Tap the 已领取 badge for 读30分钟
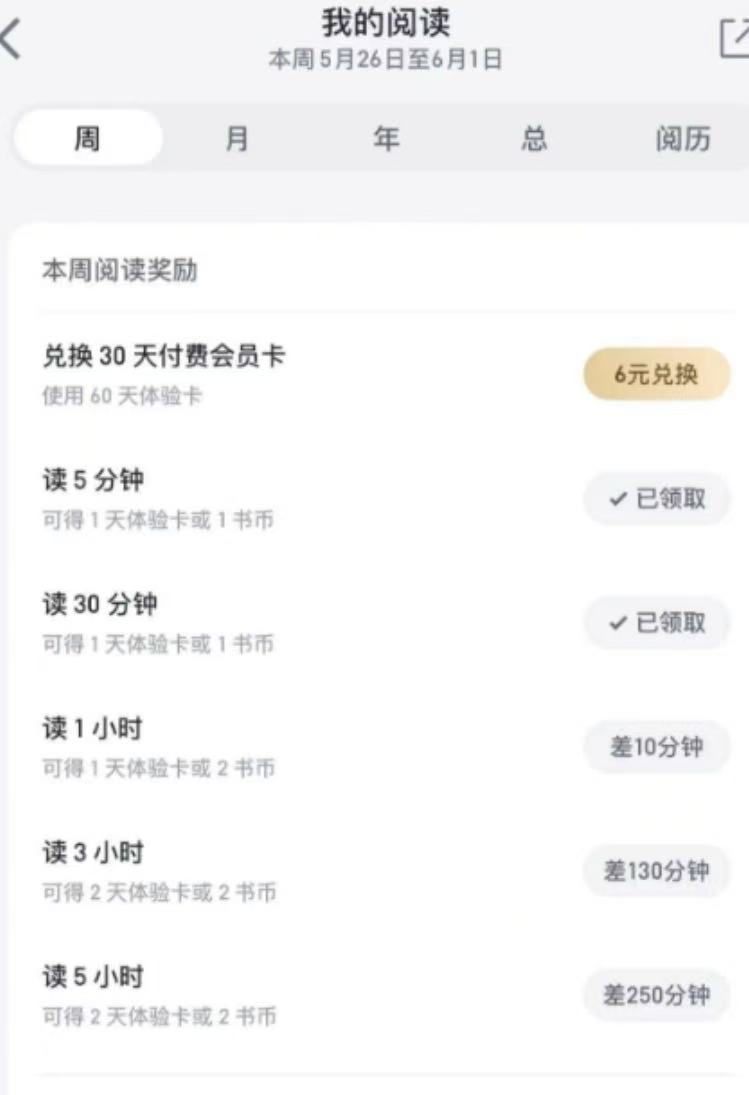The height and width of the screenshot is (1095, 749). click(x=656, y=622)
